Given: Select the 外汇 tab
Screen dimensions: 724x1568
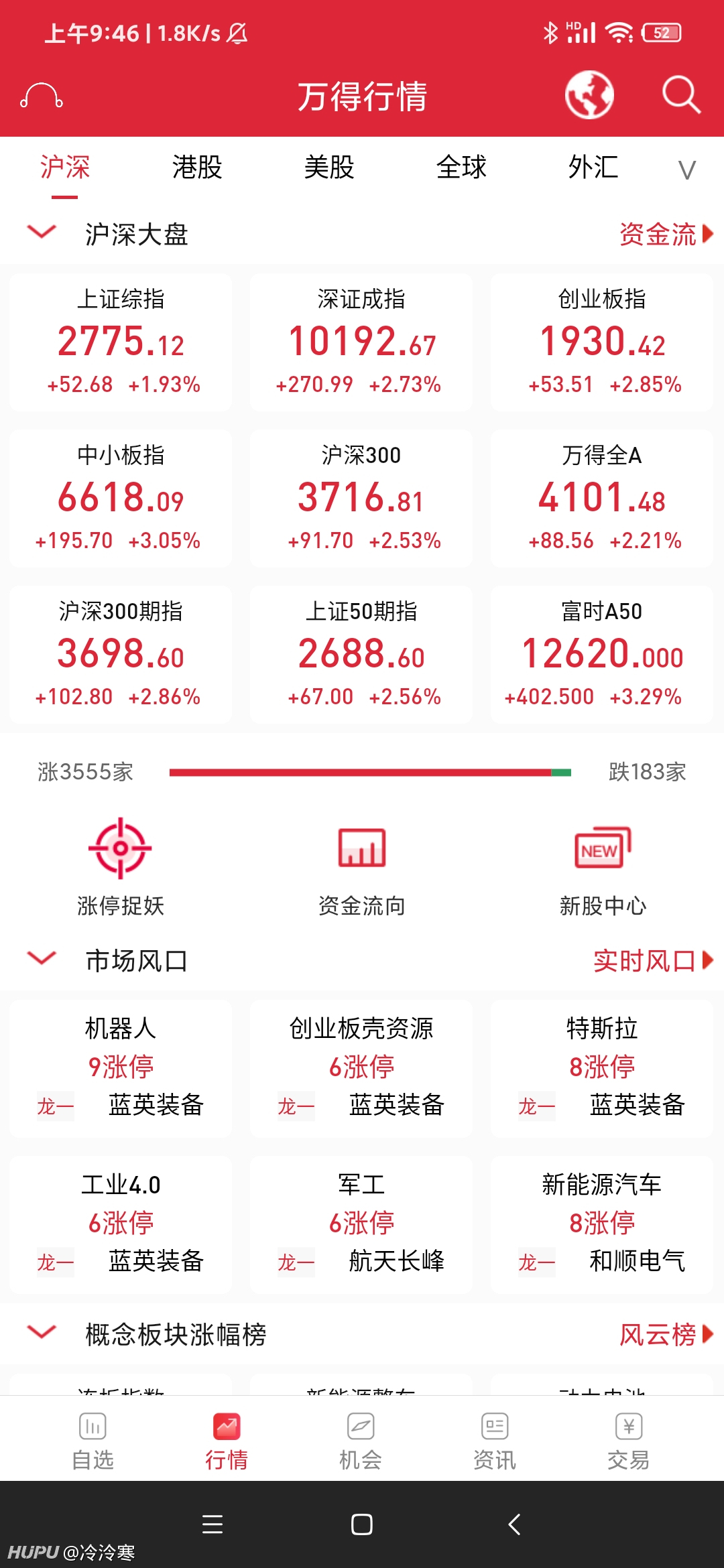Looking at the screenshot, I should click(593, 168).
